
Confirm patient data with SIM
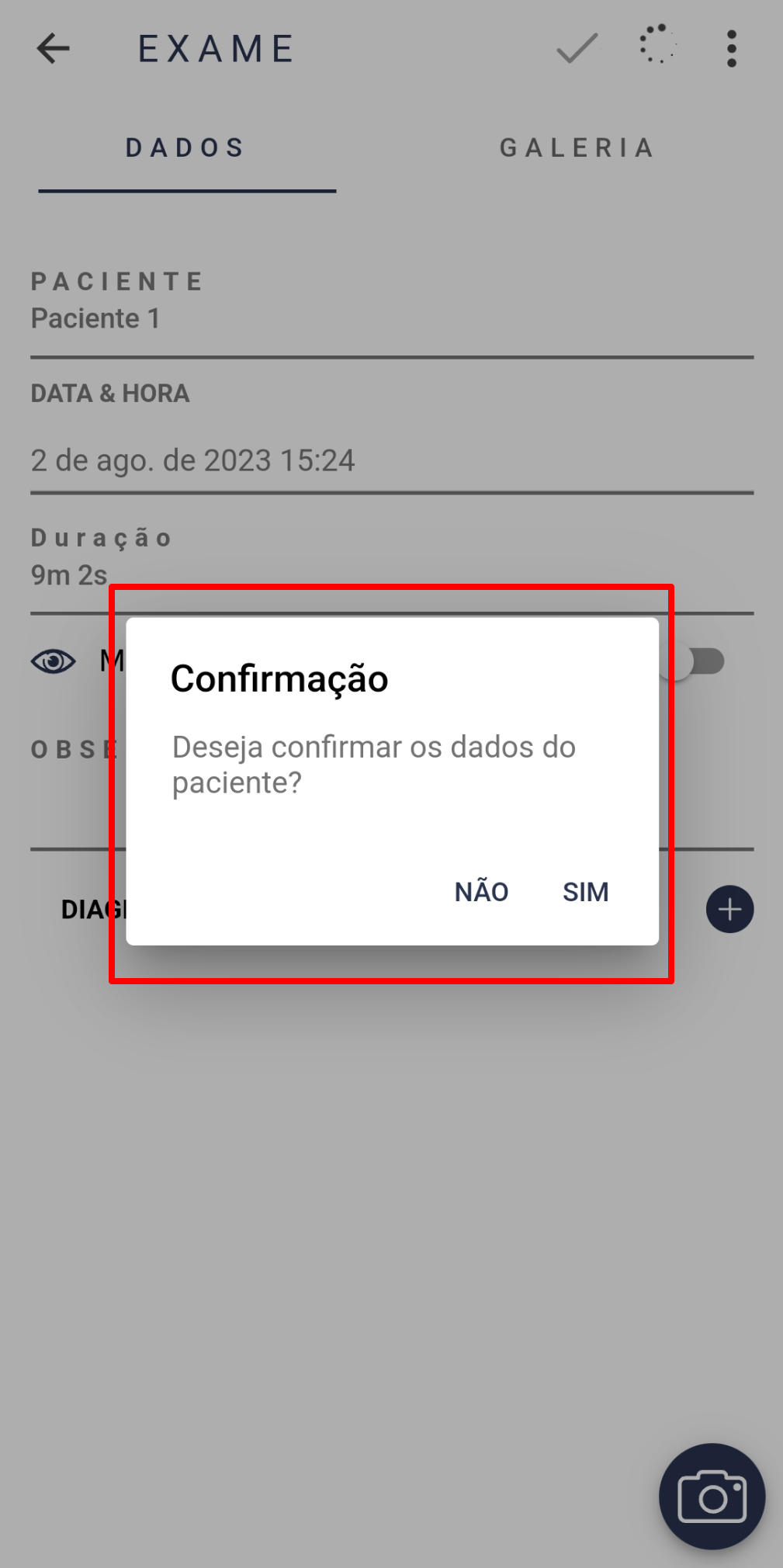585,892
